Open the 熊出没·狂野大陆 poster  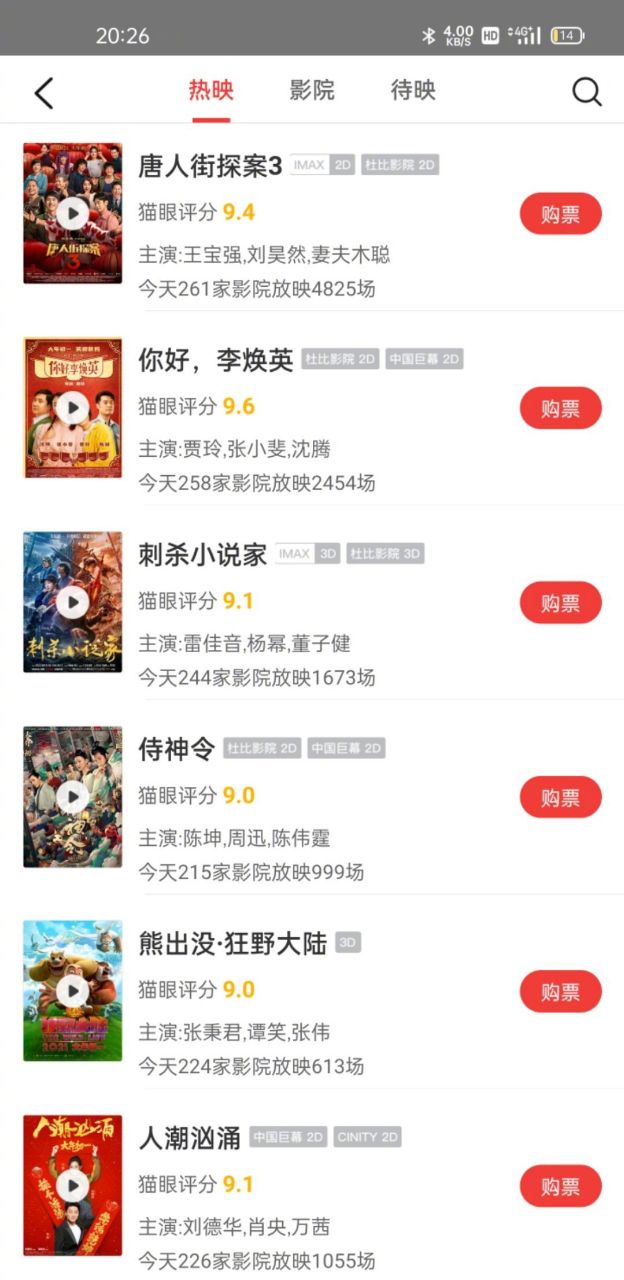point(72,991)
